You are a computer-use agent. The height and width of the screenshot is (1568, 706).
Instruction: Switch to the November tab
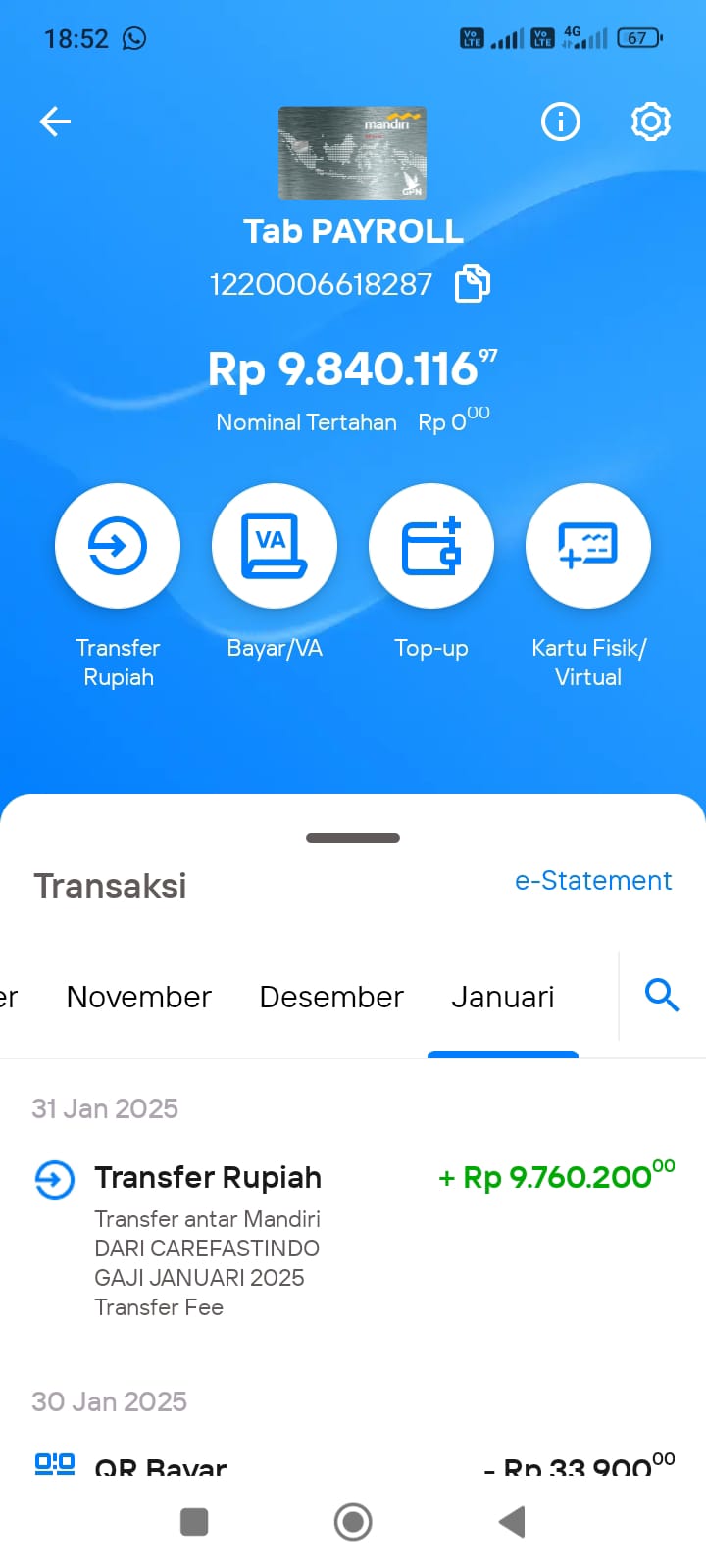click(138, 997)
